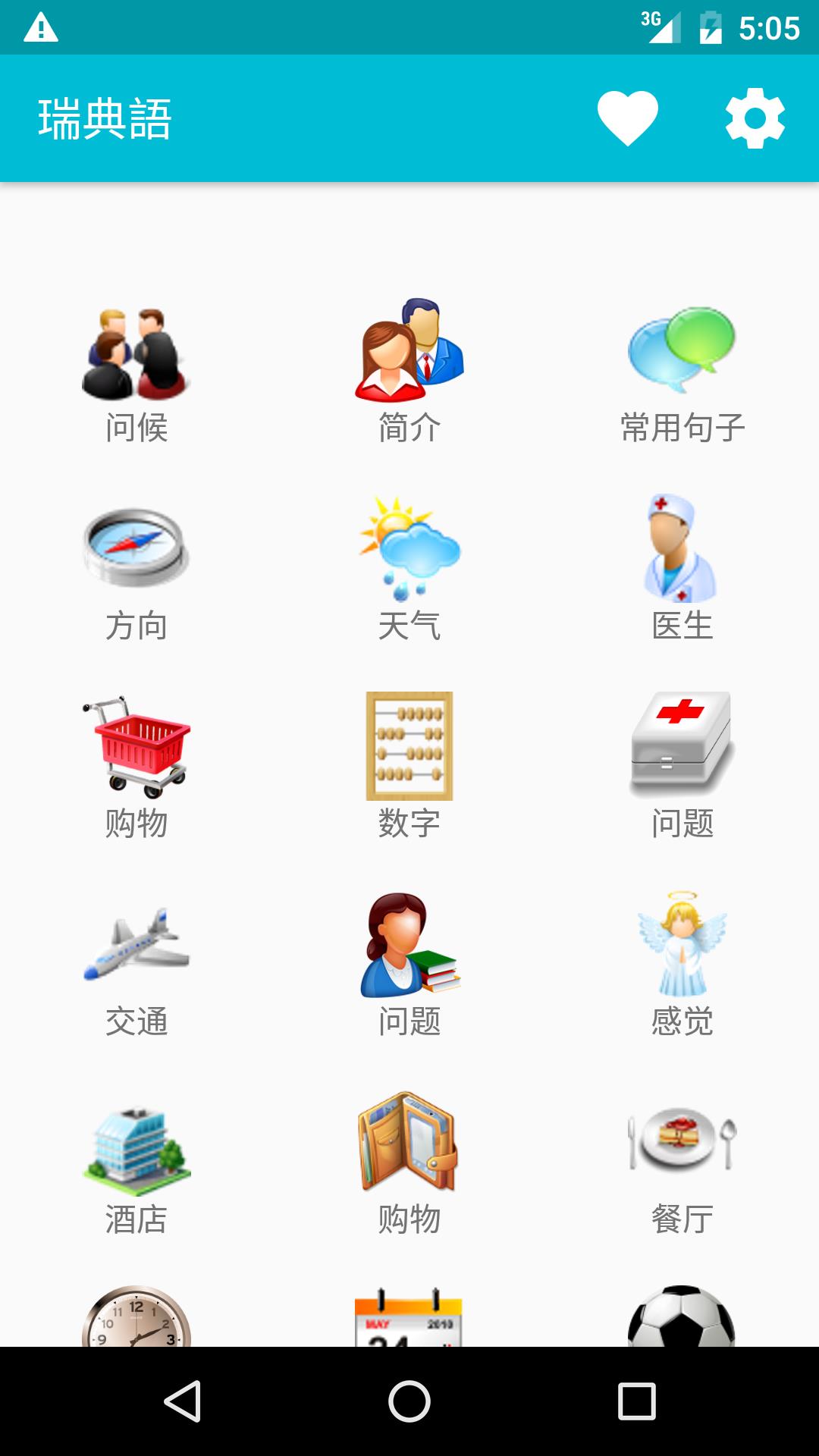The width and height of the screenshot is (819, 1456).
Task: Return to the home screen
Action: coord(409,1401)
